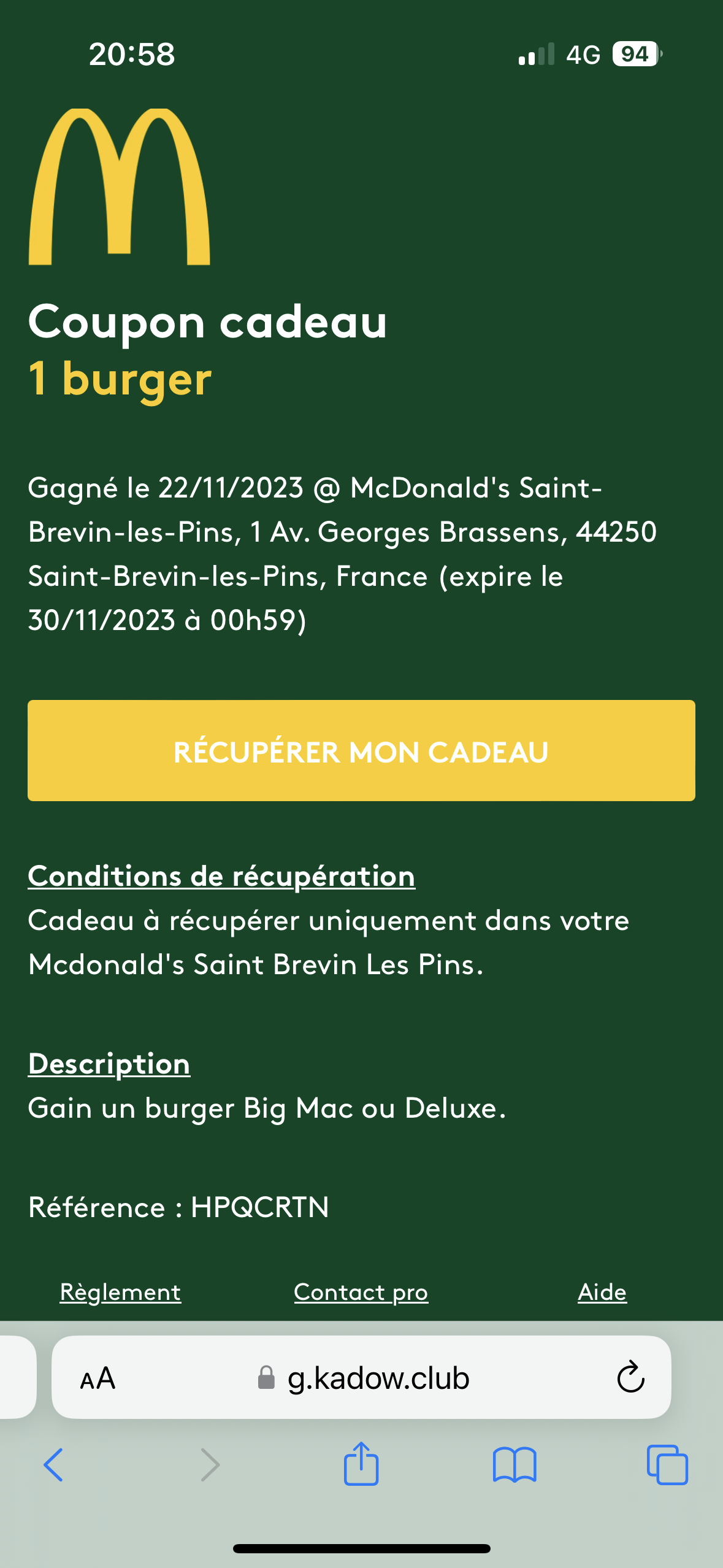Viewport: 723px width, 1568px height.
Task: Reload the page
Action: pos(630,1378)
